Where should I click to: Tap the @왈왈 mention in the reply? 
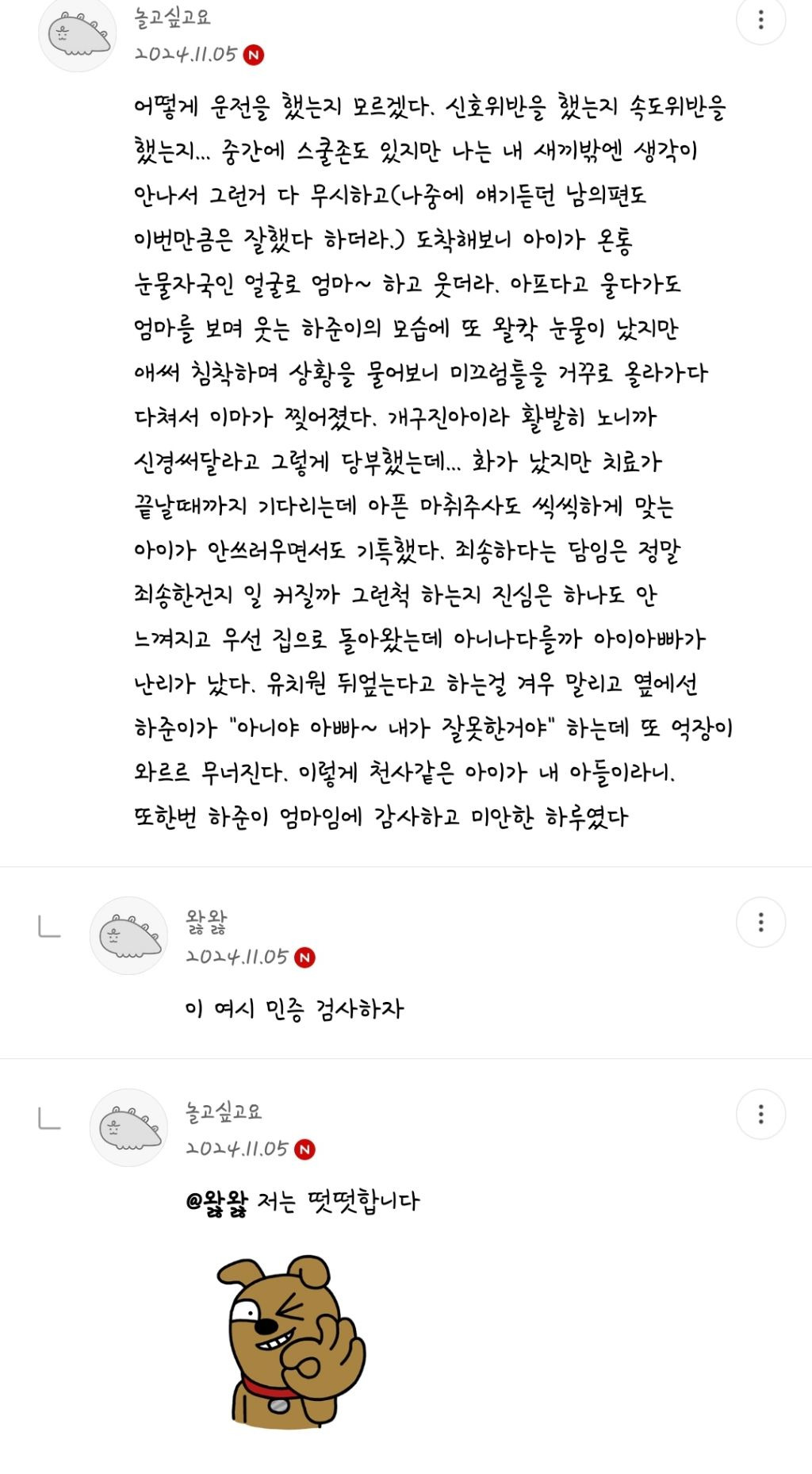tap(216, 1202)
